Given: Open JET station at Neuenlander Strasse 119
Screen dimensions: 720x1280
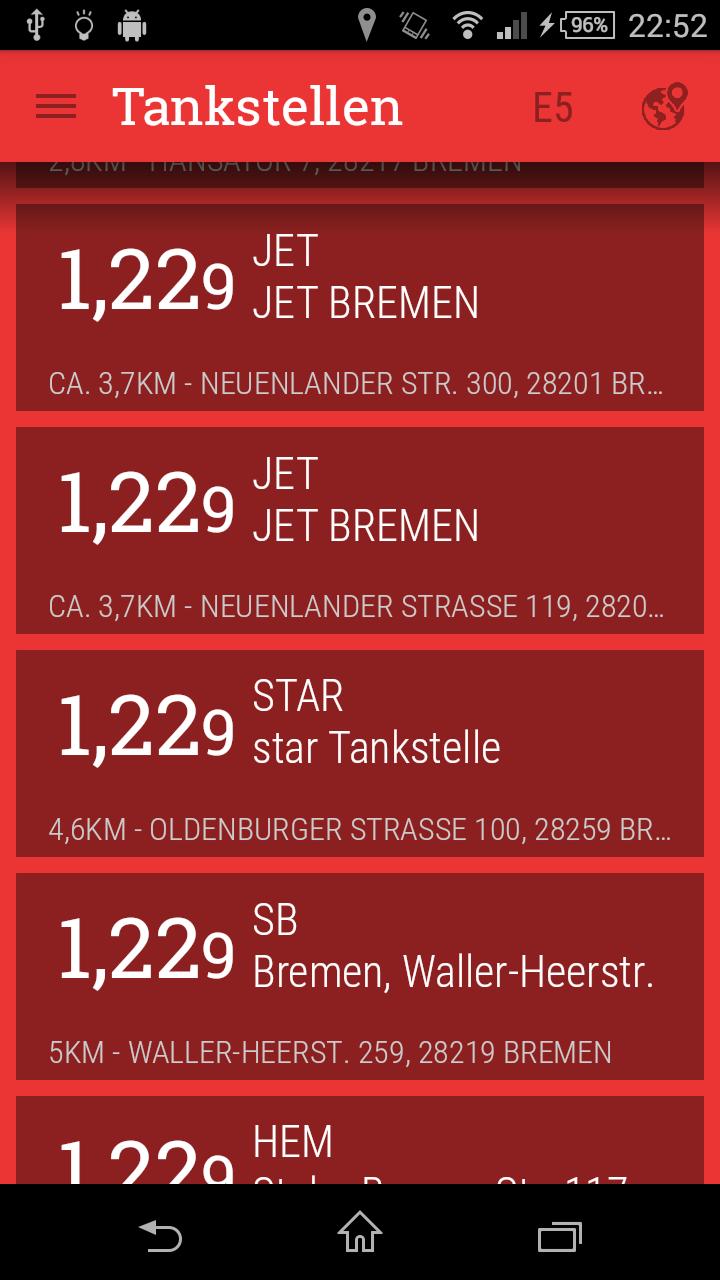Looking at the screenshot, I should [360, 530].
